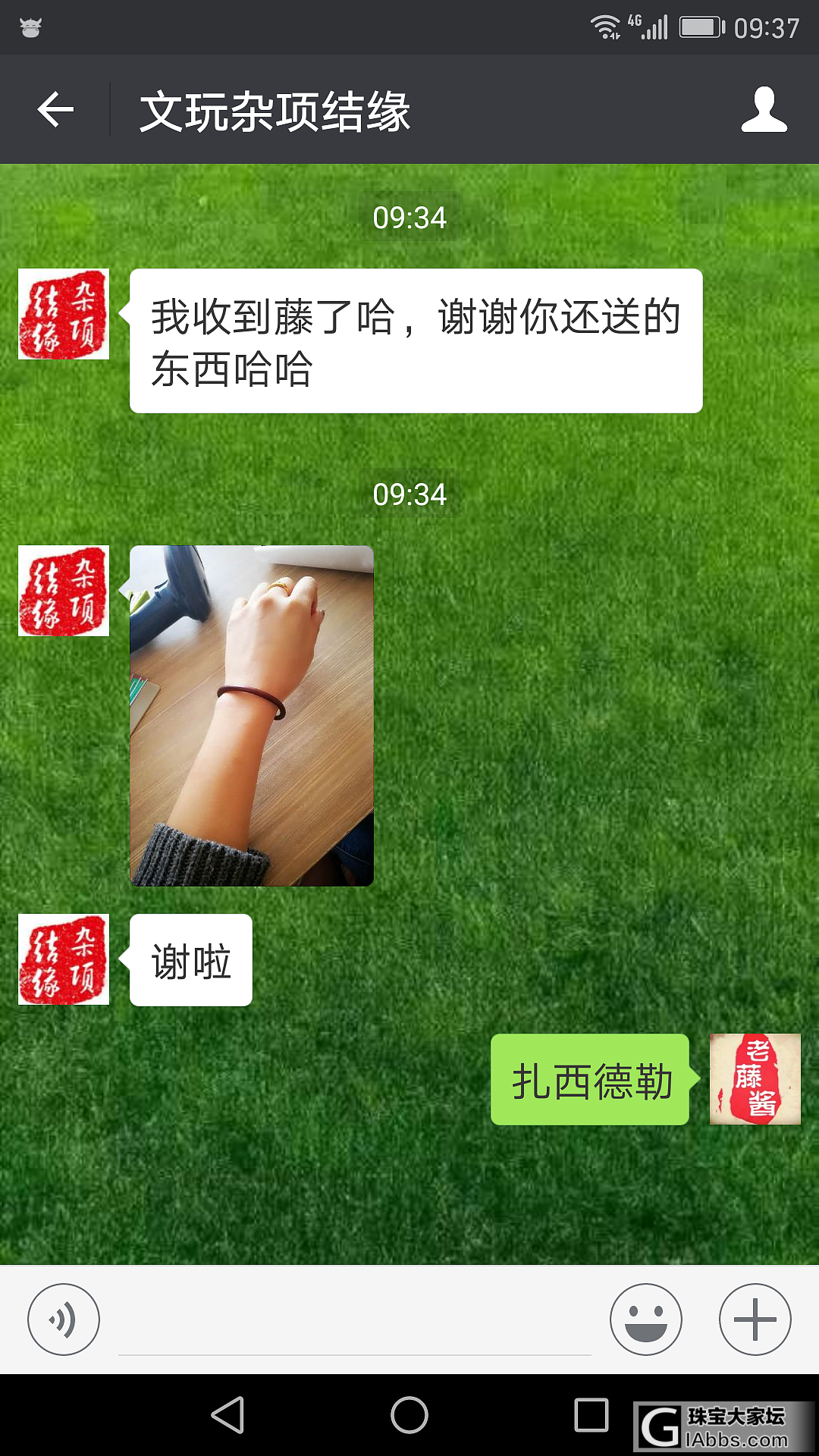Screen dimensions: 819x1456
Task: Open the emoji sticker panel
Action: [646, 1319]
